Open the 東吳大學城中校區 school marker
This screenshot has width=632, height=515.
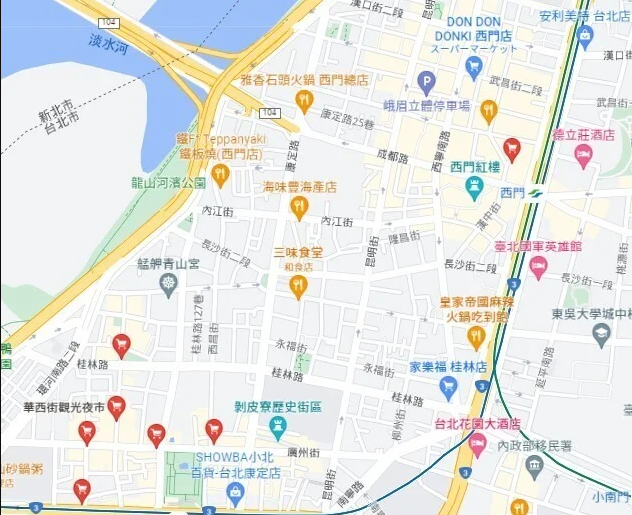tap(601, 334)
